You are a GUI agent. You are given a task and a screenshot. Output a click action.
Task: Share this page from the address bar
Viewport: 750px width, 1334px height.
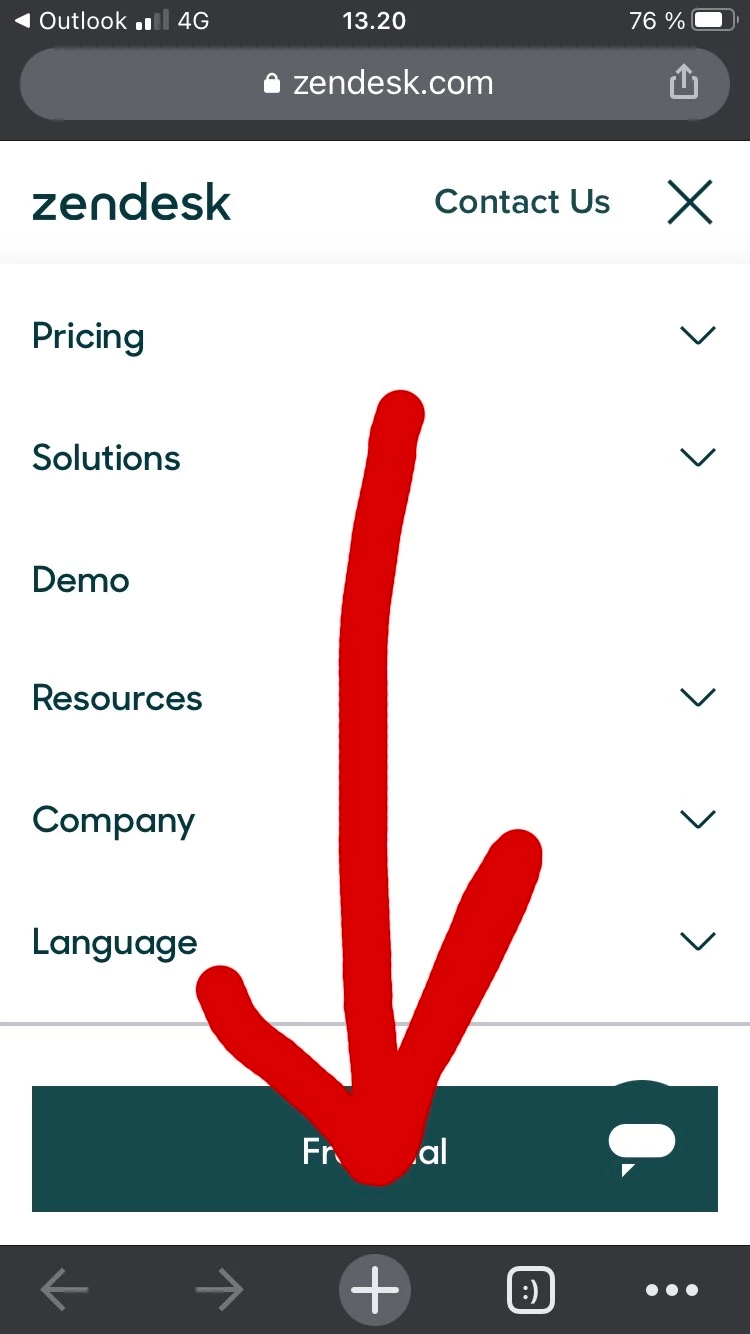[x=683, y=83]
